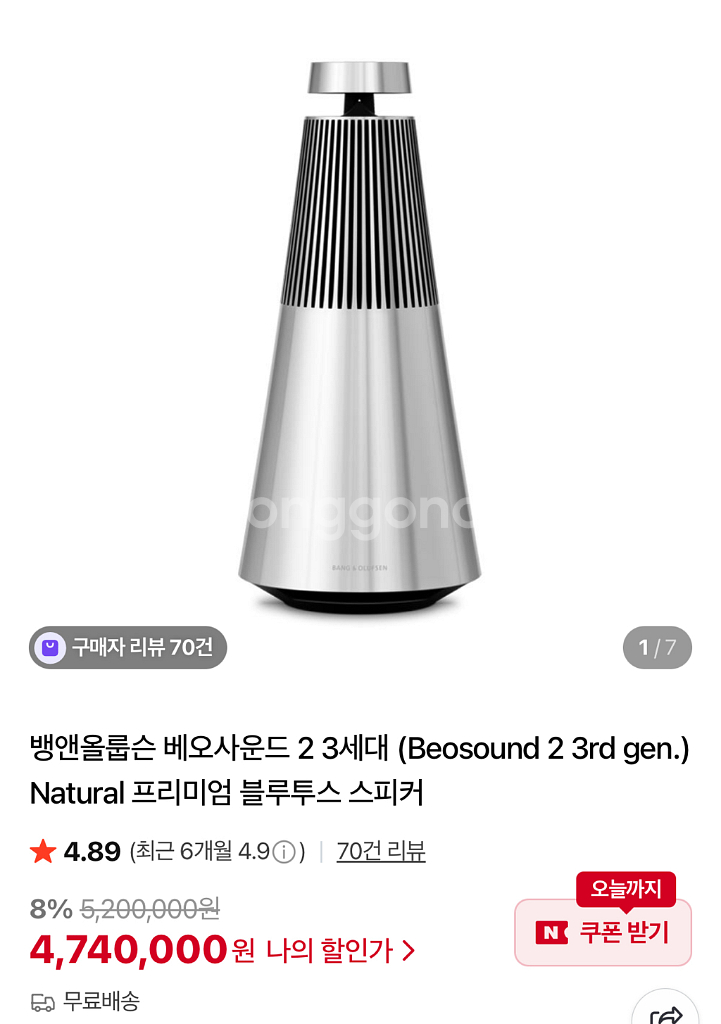Open the Beosound 2 product image

pos(360,340)
